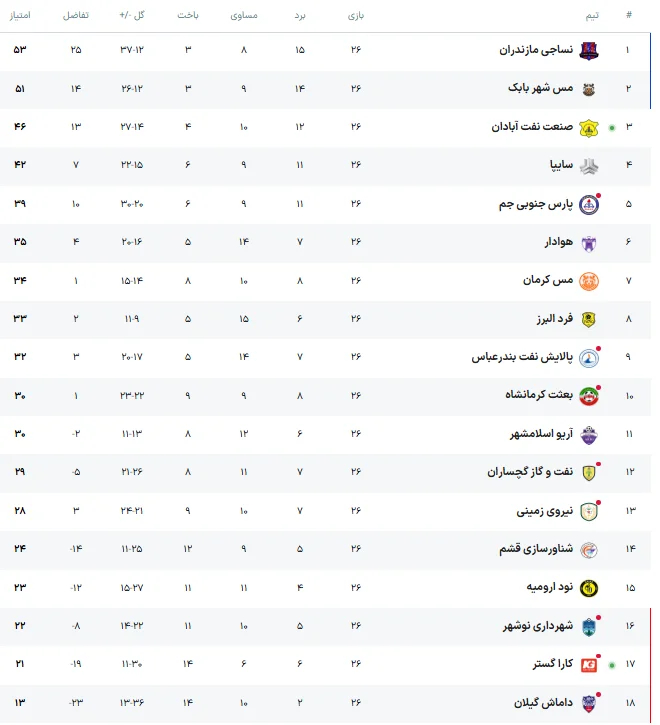Viewport: 660px width, 725px height.
Task: Open نفت و گاز گچساران team page
Action: pos(325,472)
